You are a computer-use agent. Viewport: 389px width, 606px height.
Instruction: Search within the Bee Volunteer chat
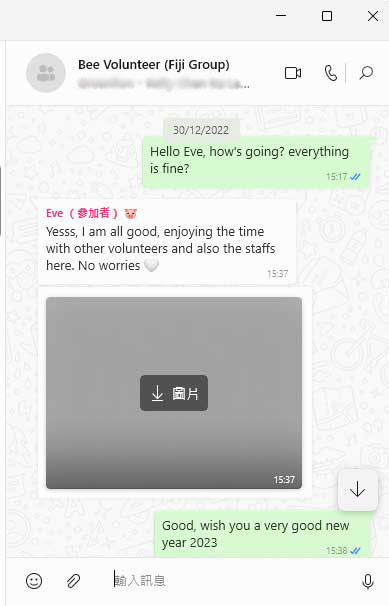pyautogui.click(x=366, y=73)
